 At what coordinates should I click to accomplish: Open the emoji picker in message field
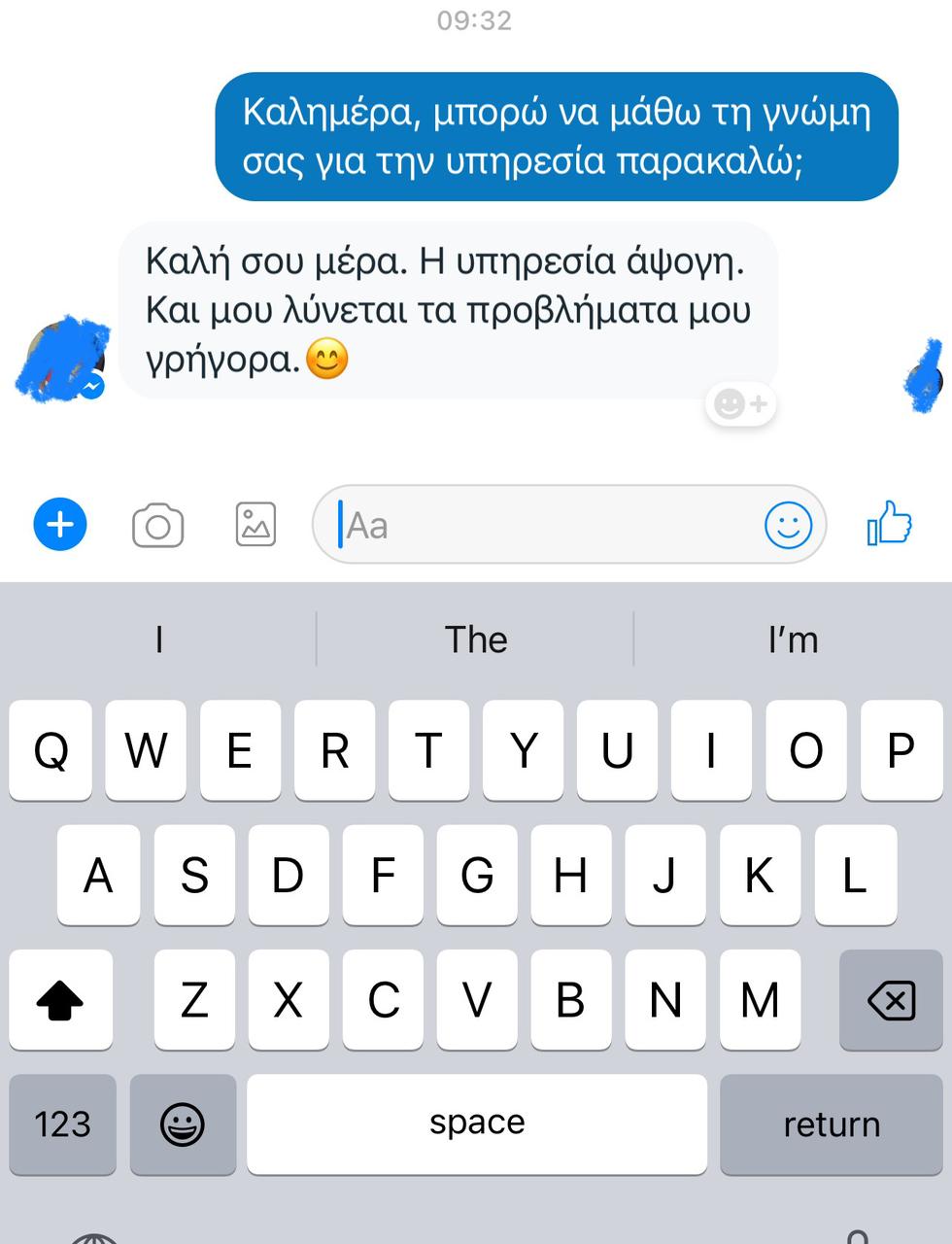tap(788, 526)
